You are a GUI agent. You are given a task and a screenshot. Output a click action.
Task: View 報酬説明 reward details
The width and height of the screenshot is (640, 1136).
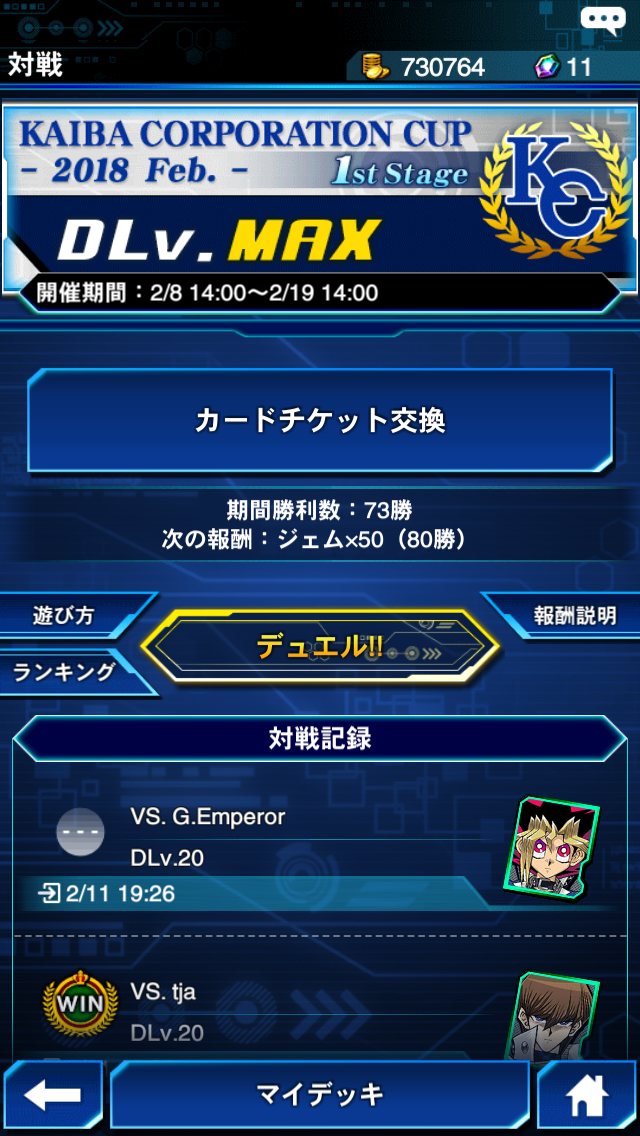(572, 616)
